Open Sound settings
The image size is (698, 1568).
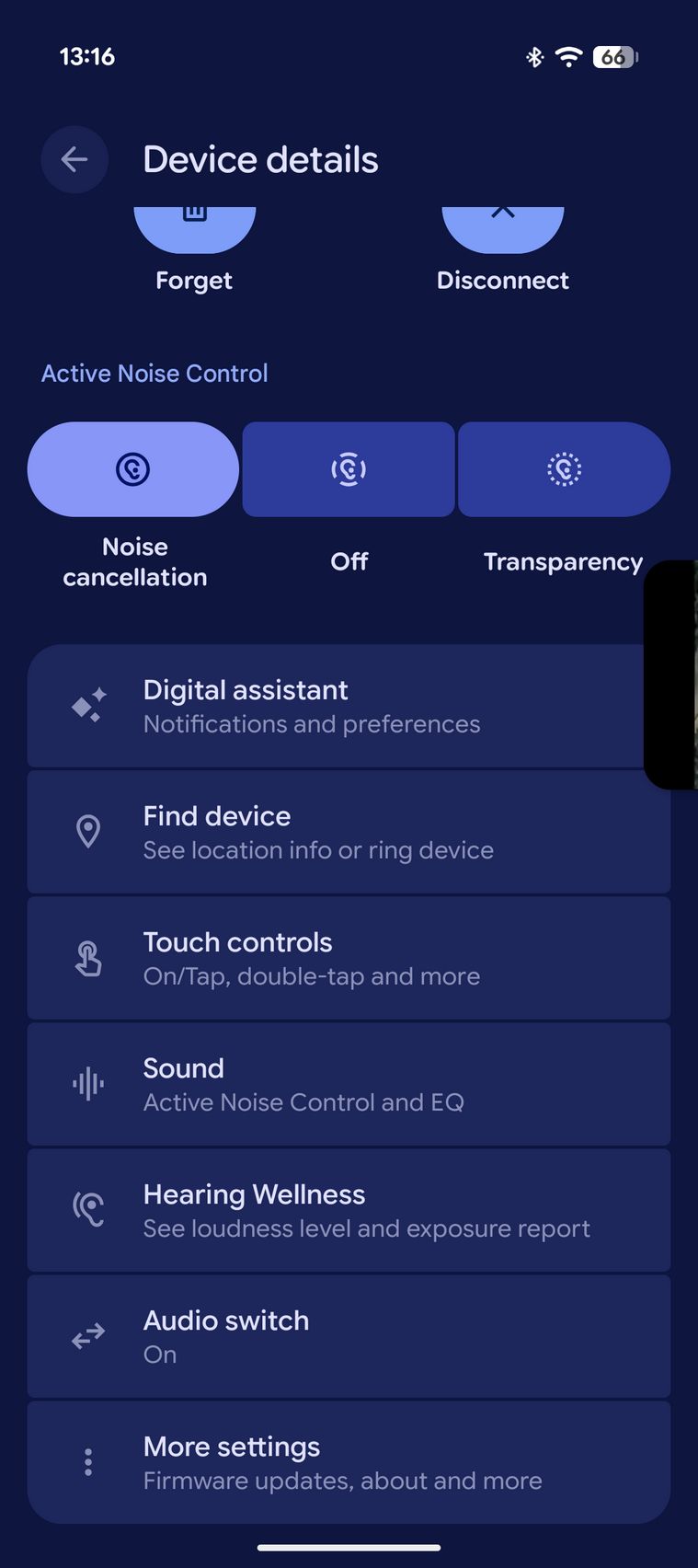point(349,1084)
